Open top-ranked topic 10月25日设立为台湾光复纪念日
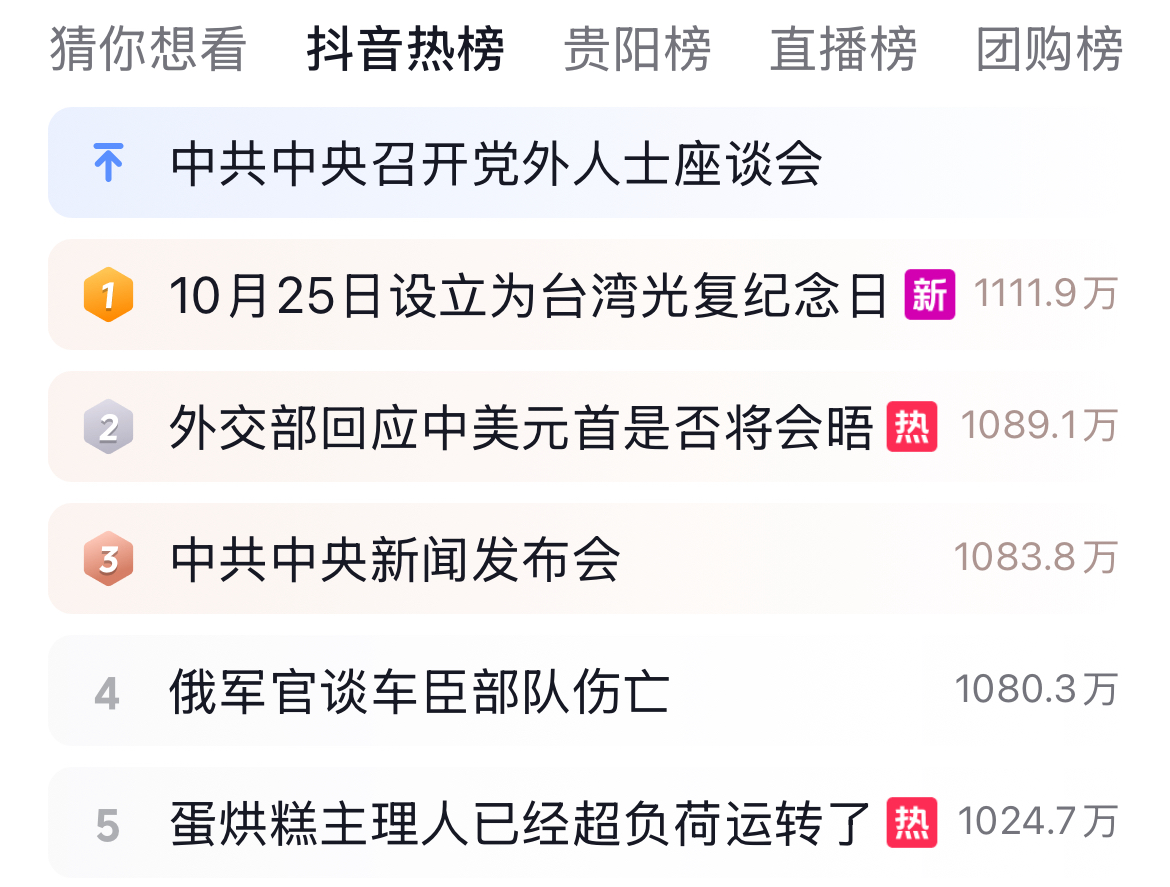 tap(528, 295)
